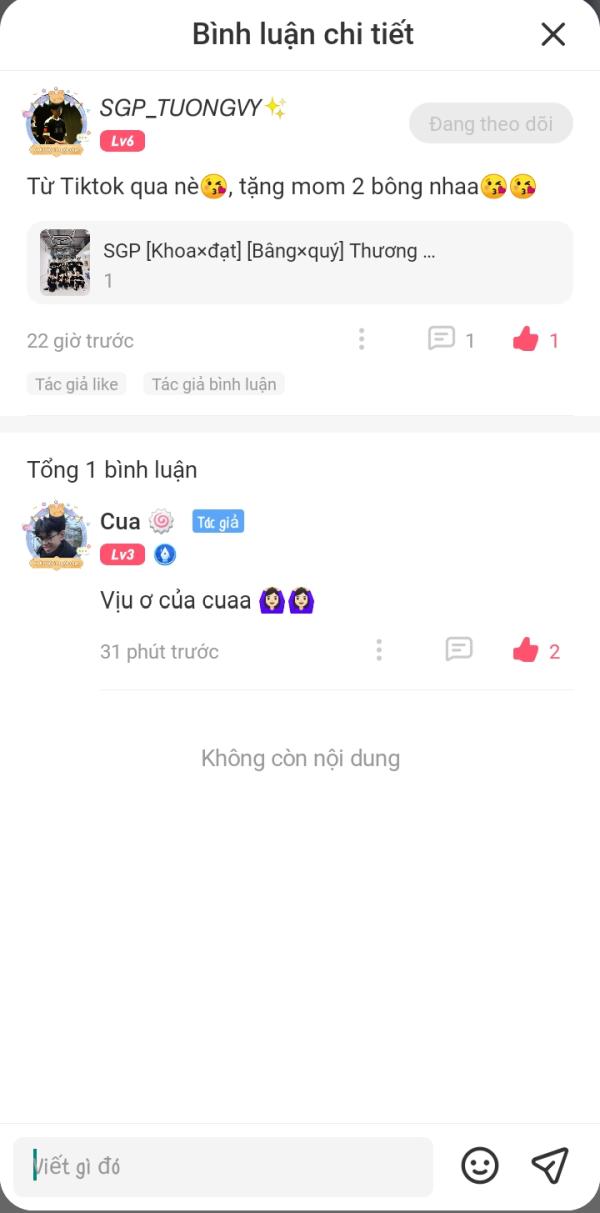Open Cua's profile avatar
The height and width of the screenshot is (1213, 600).
pos(55,536)
